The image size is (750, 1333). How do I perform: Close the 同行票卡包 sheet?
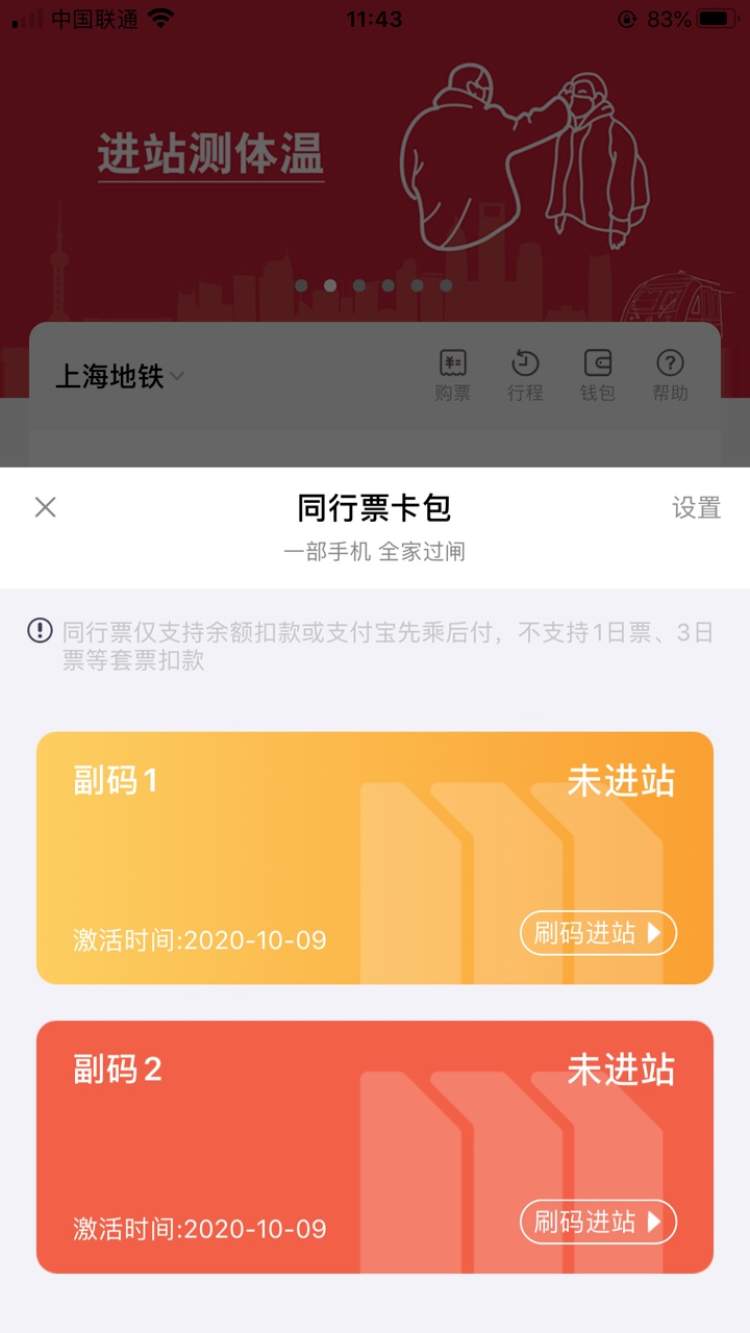click(45, 507)
